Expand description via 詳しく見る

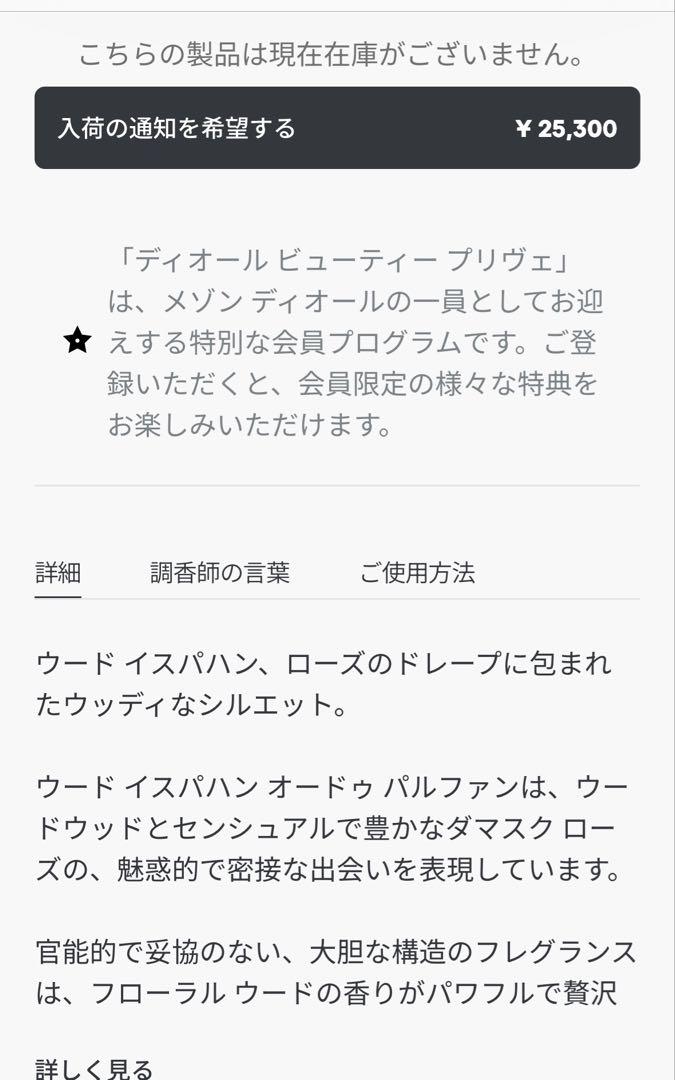click(x=94, y=1068)
